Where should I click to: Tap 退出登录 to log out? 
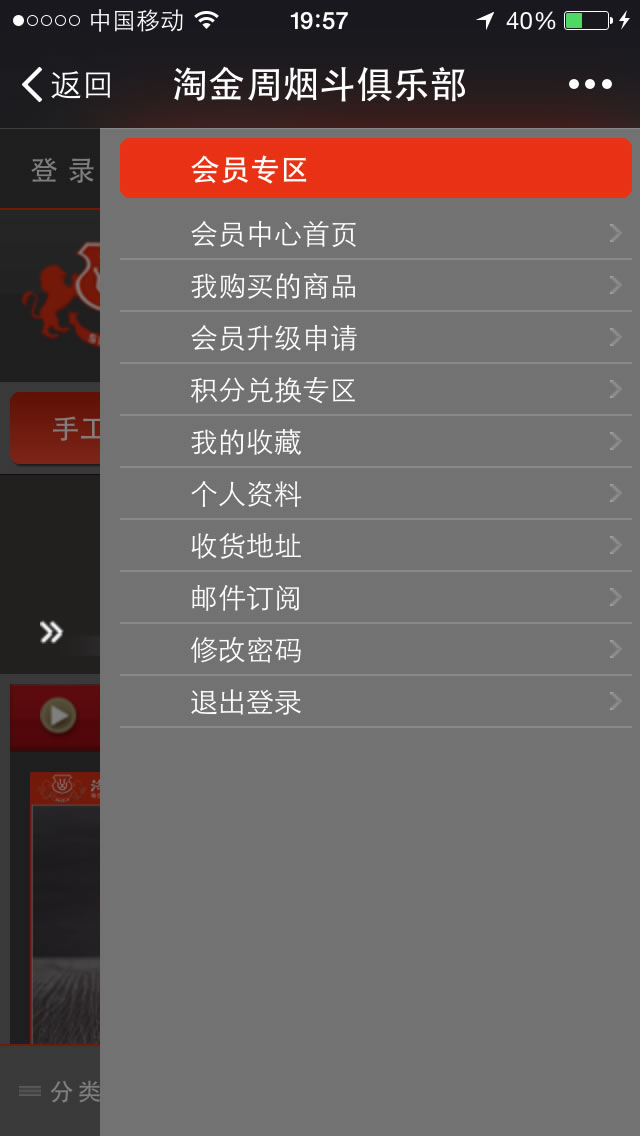pyautogui.click(x=375, y=703)
